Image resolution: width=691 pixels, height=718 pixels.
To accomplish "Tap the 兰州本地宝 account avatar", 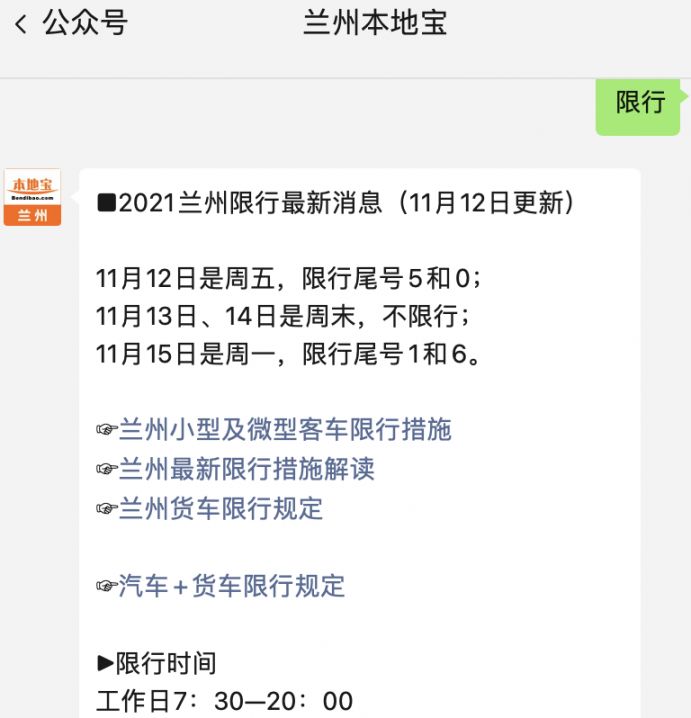I will pos(32,197).
